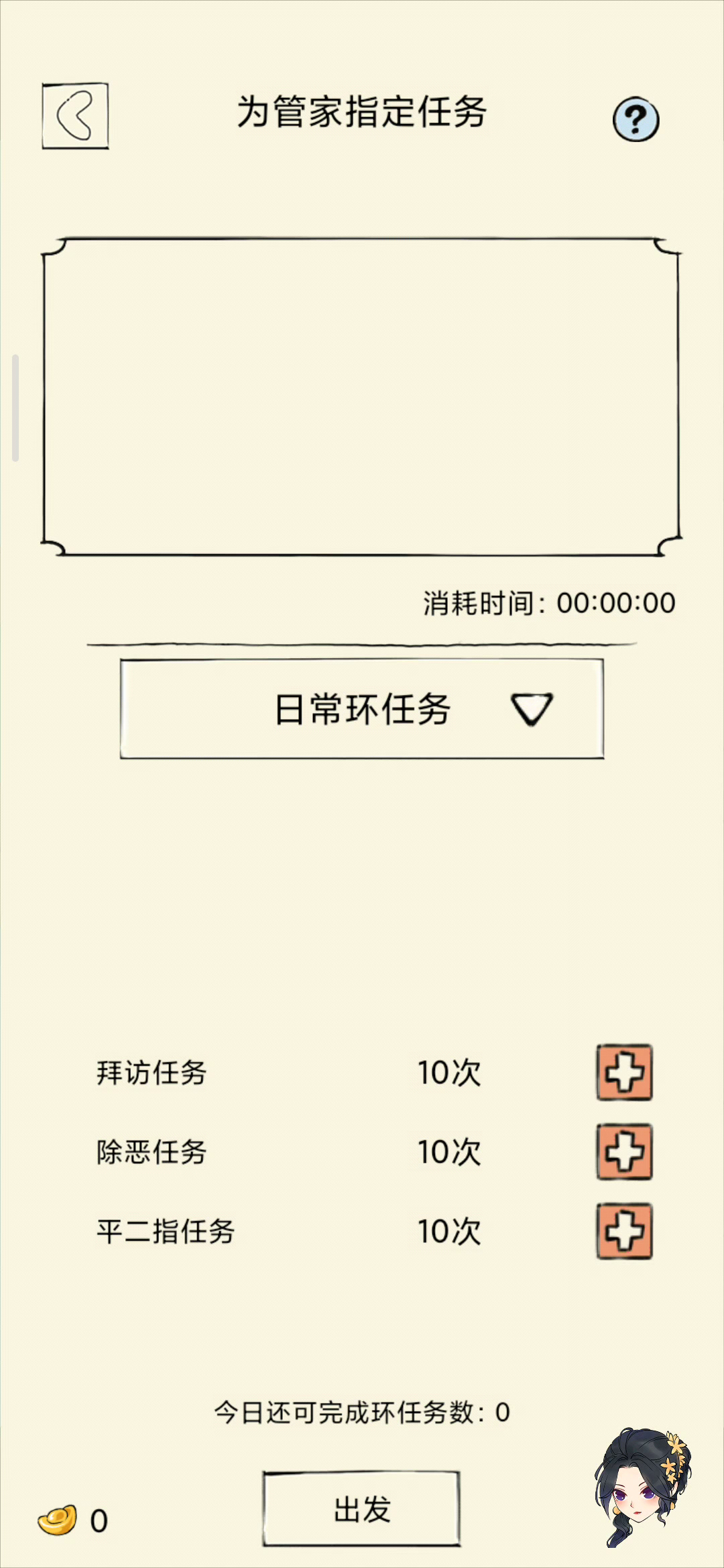Viewport: 724px width, 1568px height.
Task: Add a 平二指任务 with its plus button
Action: 624,1231
